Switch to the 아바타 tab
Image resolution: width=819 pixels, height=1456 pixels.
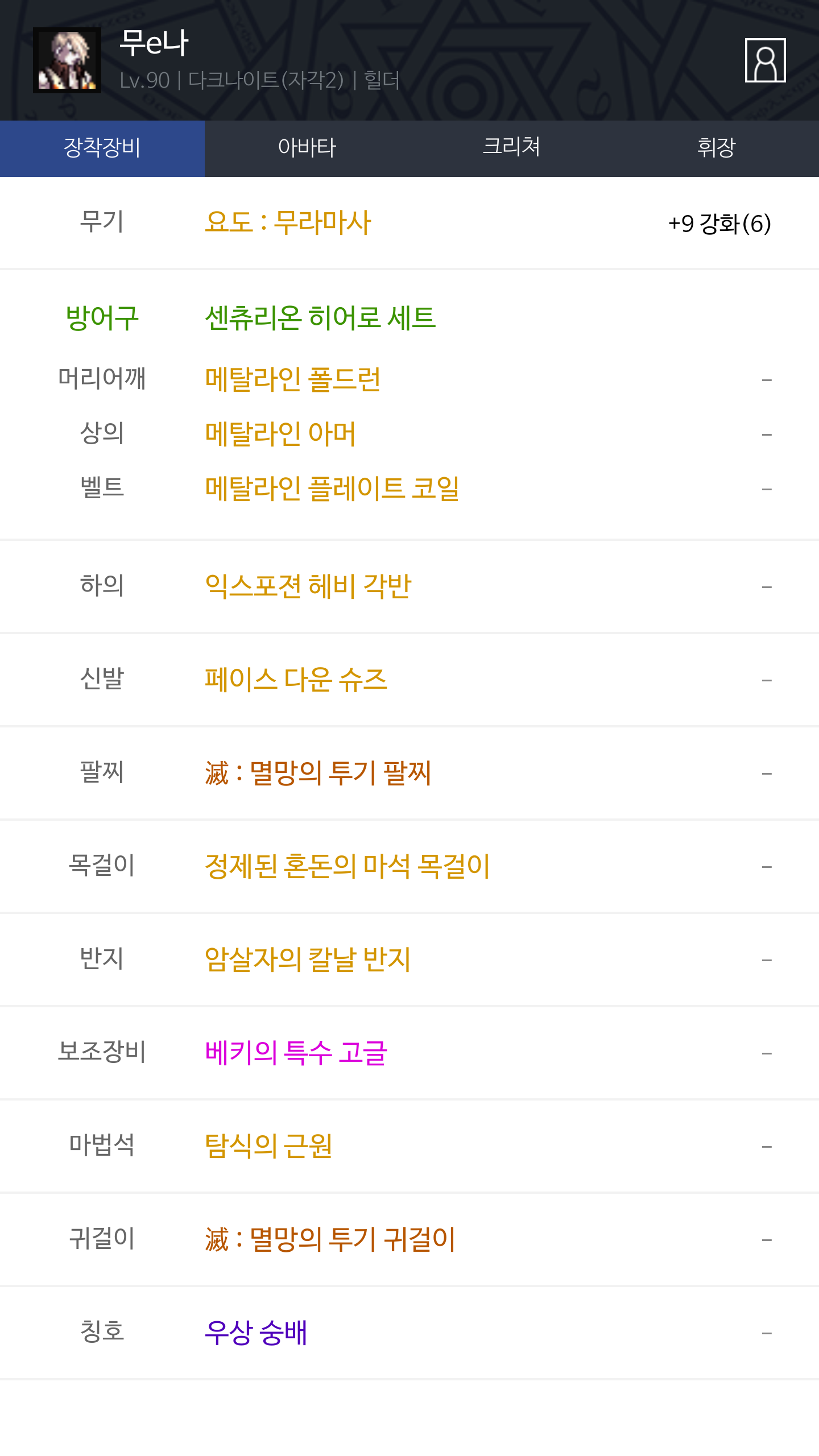pyautogui.click(x=307, y=148)
